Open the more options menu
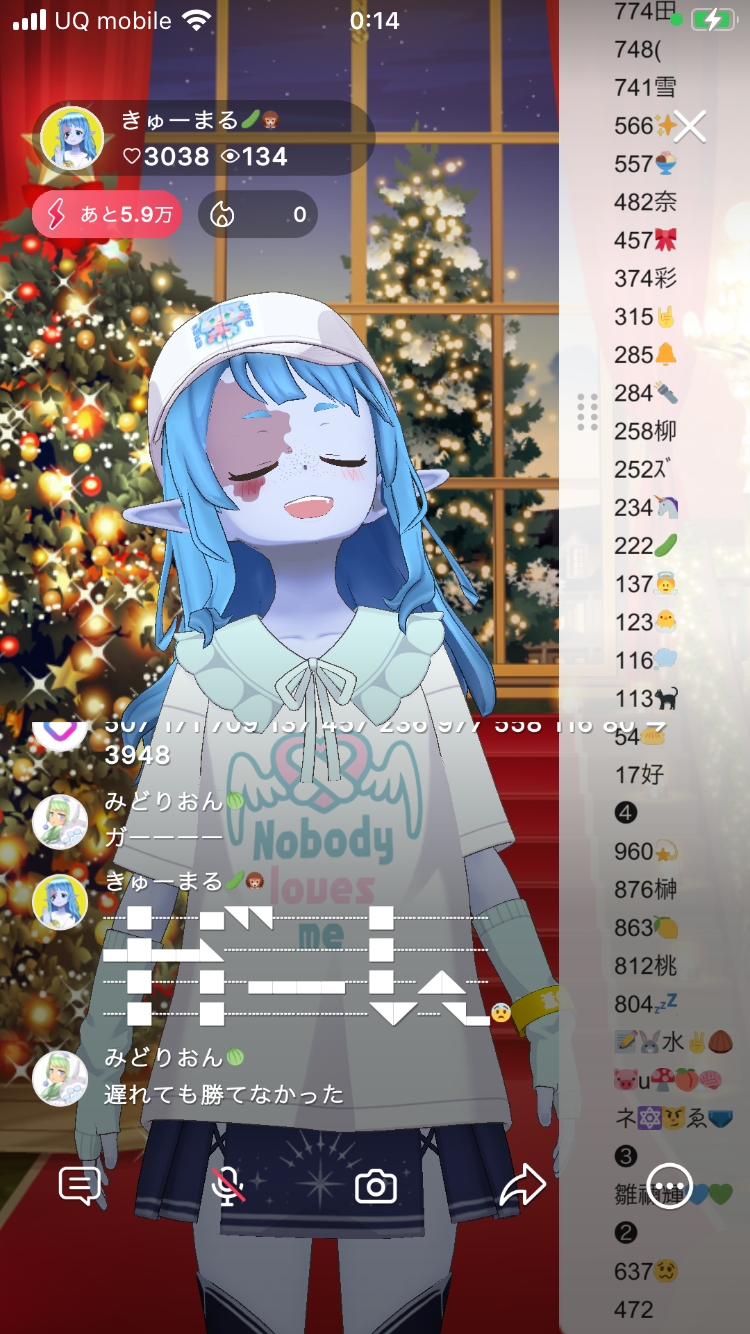Image resolution: width=750 pixels, height=1334 pixels. [669, 1187]
